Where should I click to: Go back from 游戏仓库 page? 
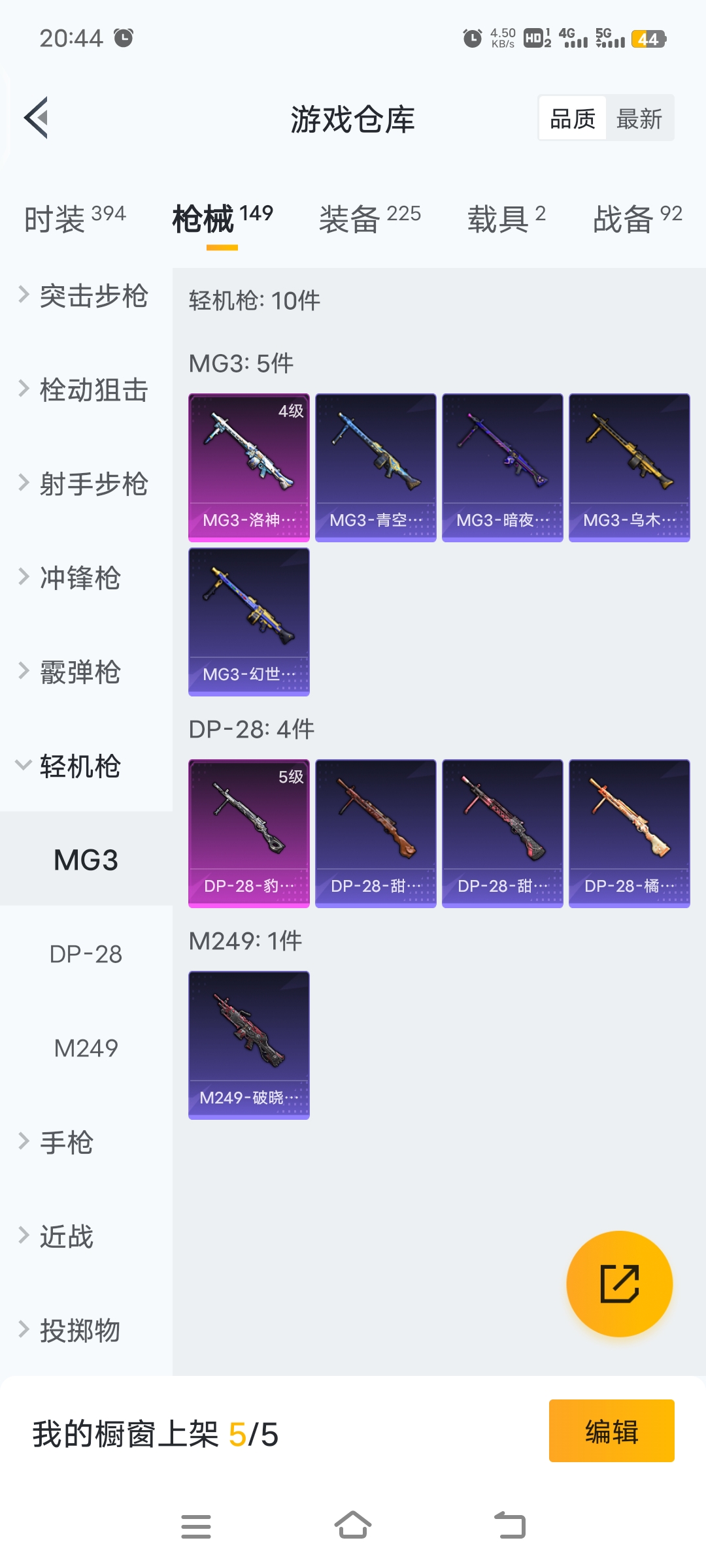[37, 118]
